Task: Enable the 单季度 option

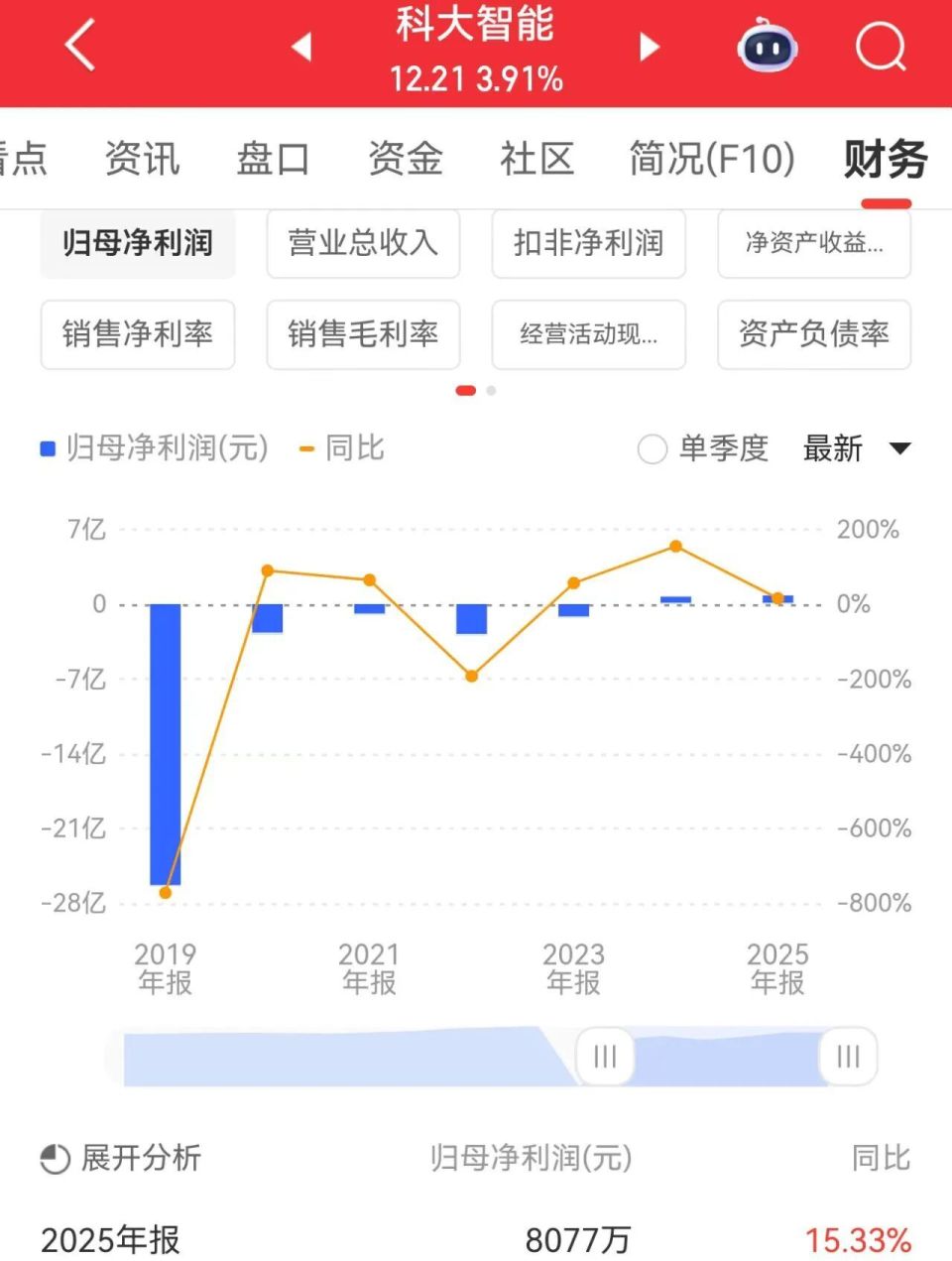Action: click(652, 449)
